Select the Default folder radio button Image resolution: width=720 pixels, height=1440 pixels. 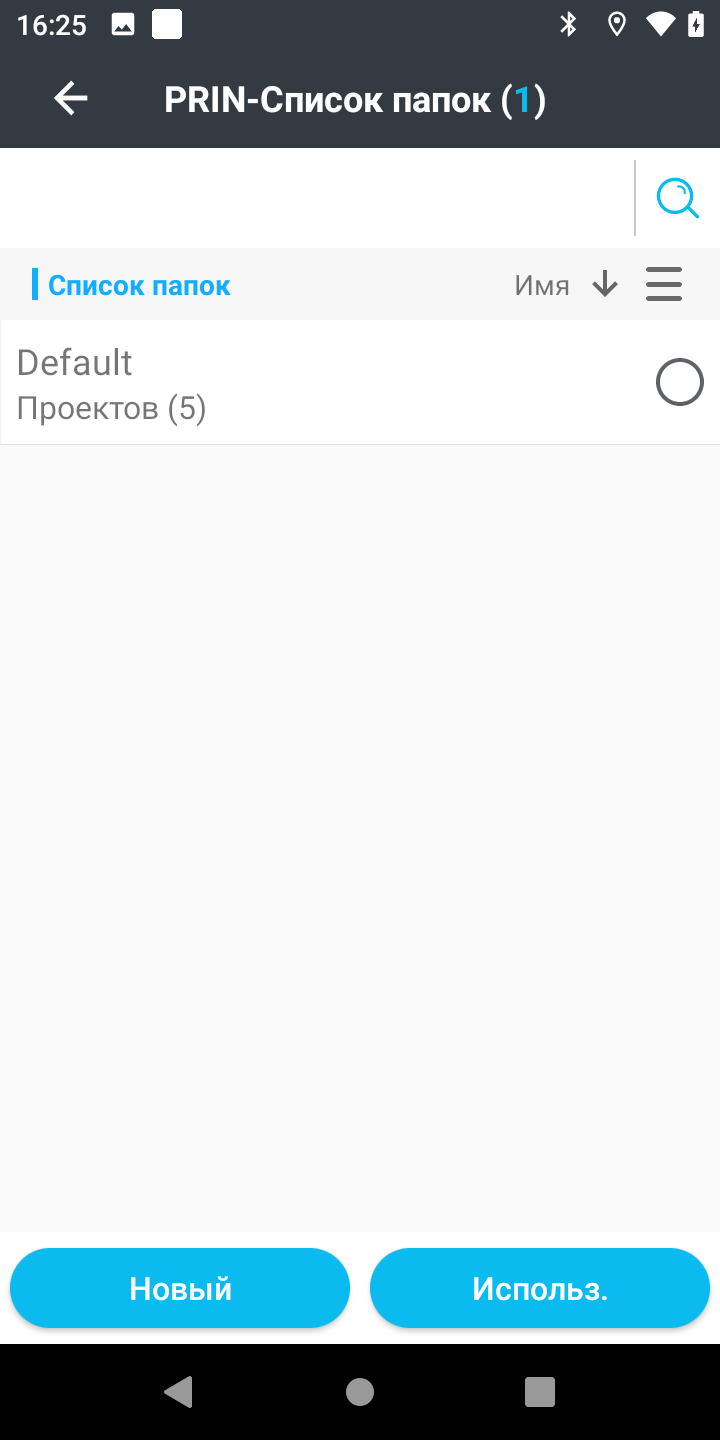pyautogui.click(x=680, y=383)
